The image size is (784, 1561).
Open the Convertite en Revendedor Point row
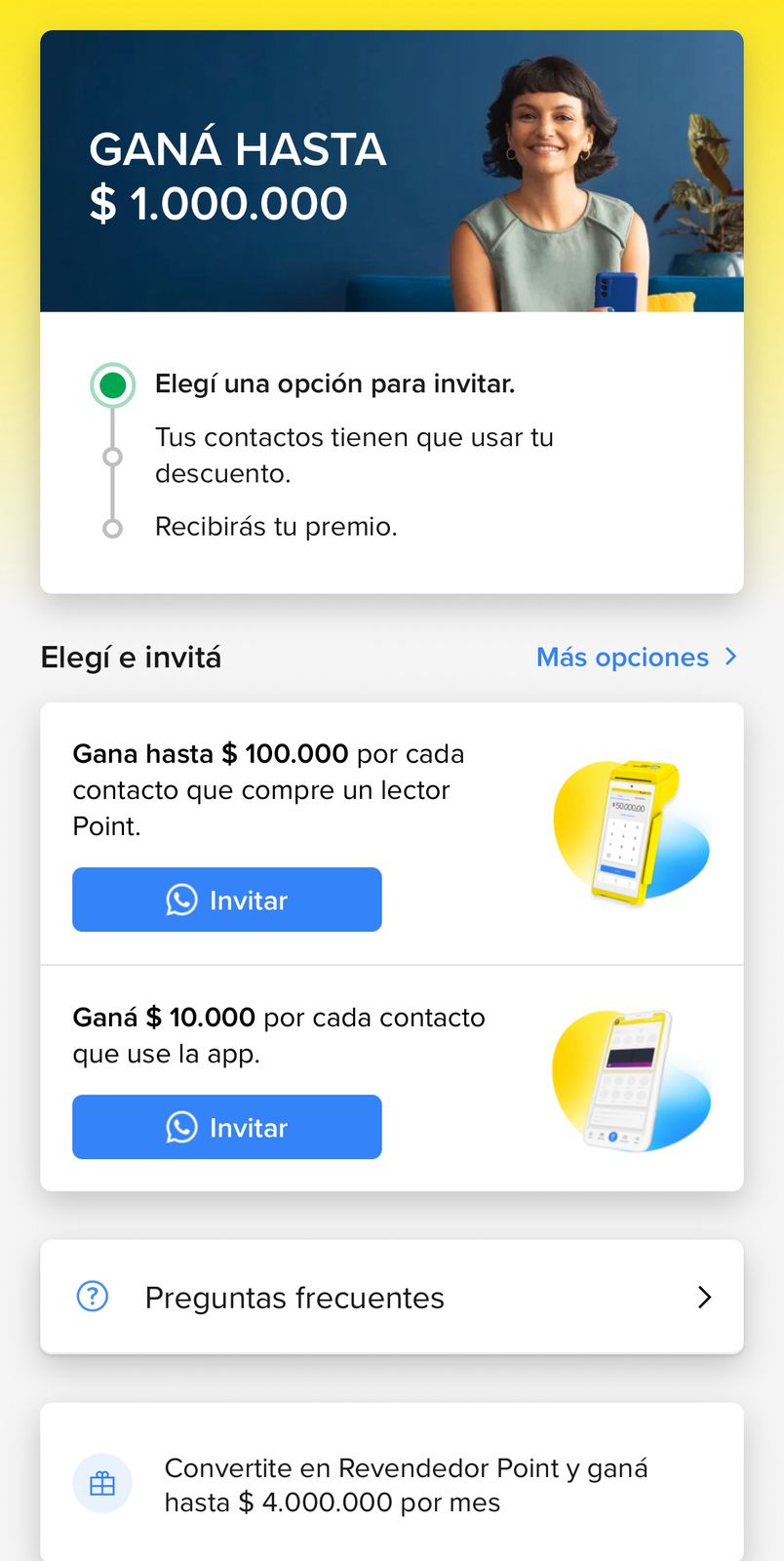pyautogui.click(x=391, y=1484)
